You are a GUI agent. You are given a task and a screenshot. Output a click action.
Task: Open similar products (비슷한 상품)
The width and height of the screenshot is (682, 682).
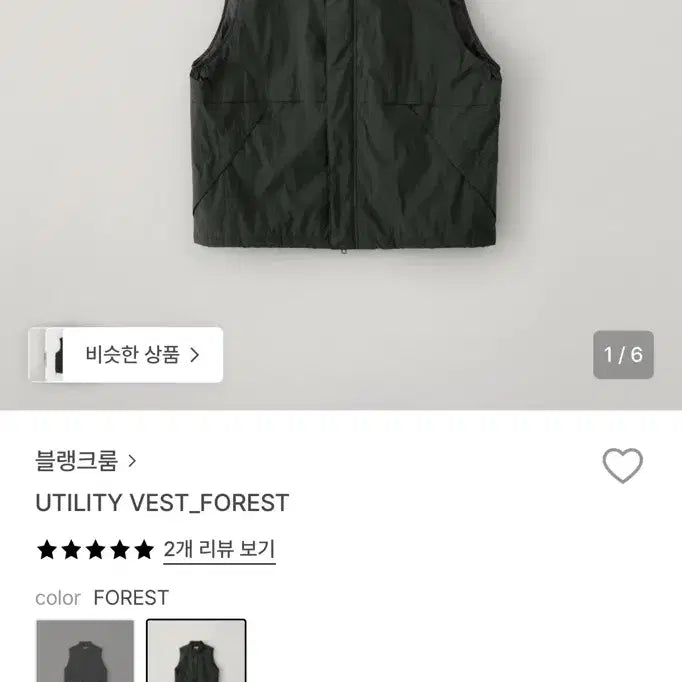[142, 355]
